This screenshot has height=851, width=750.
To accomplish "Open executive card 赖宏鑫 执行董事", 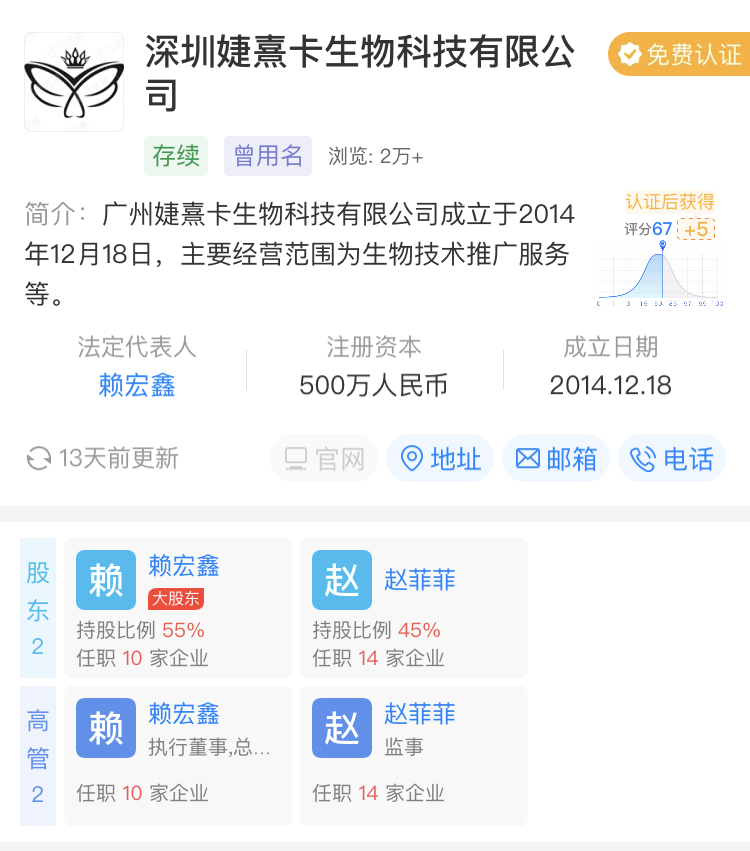I will (x=178, y=755).
